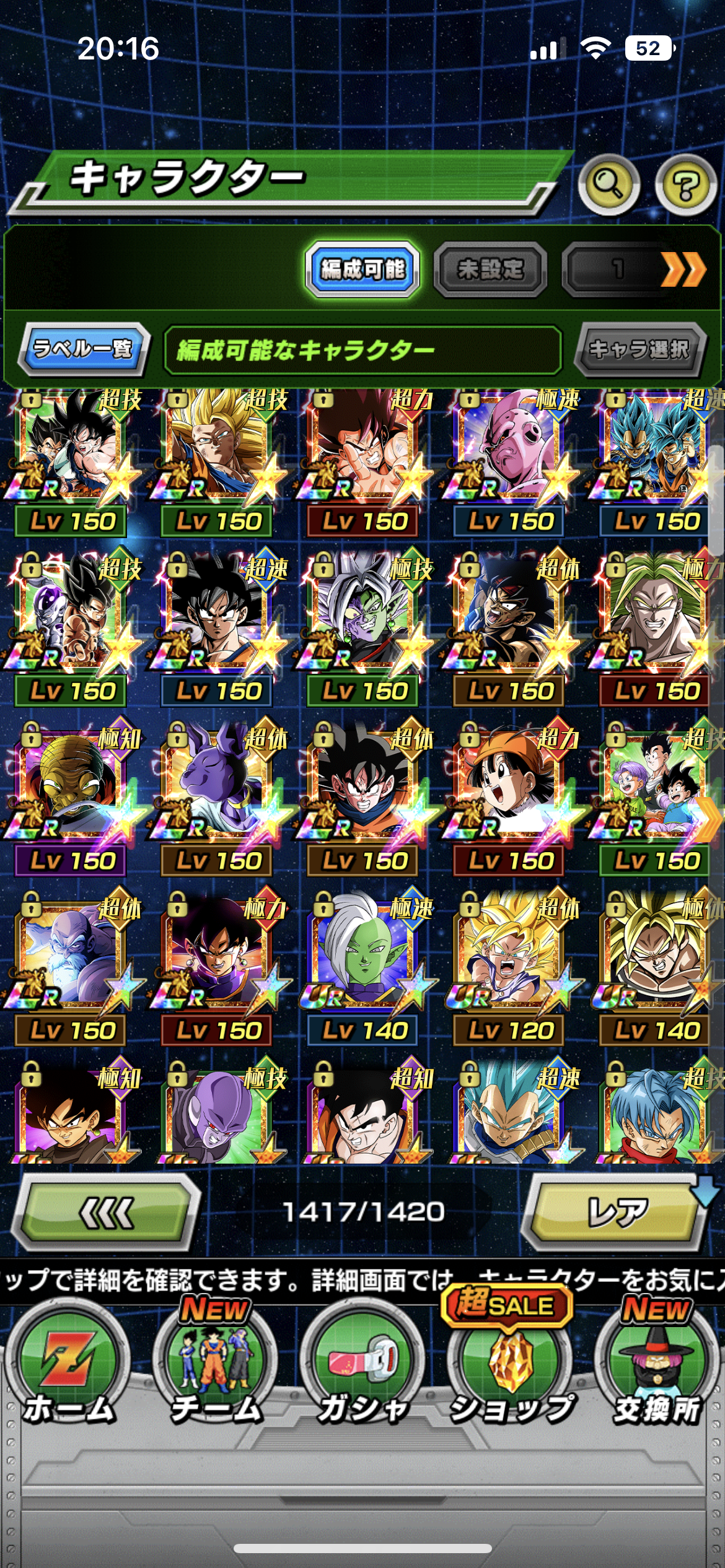Open the 超体 Super Saiyan kid Lv 120 card

[510, 957]
